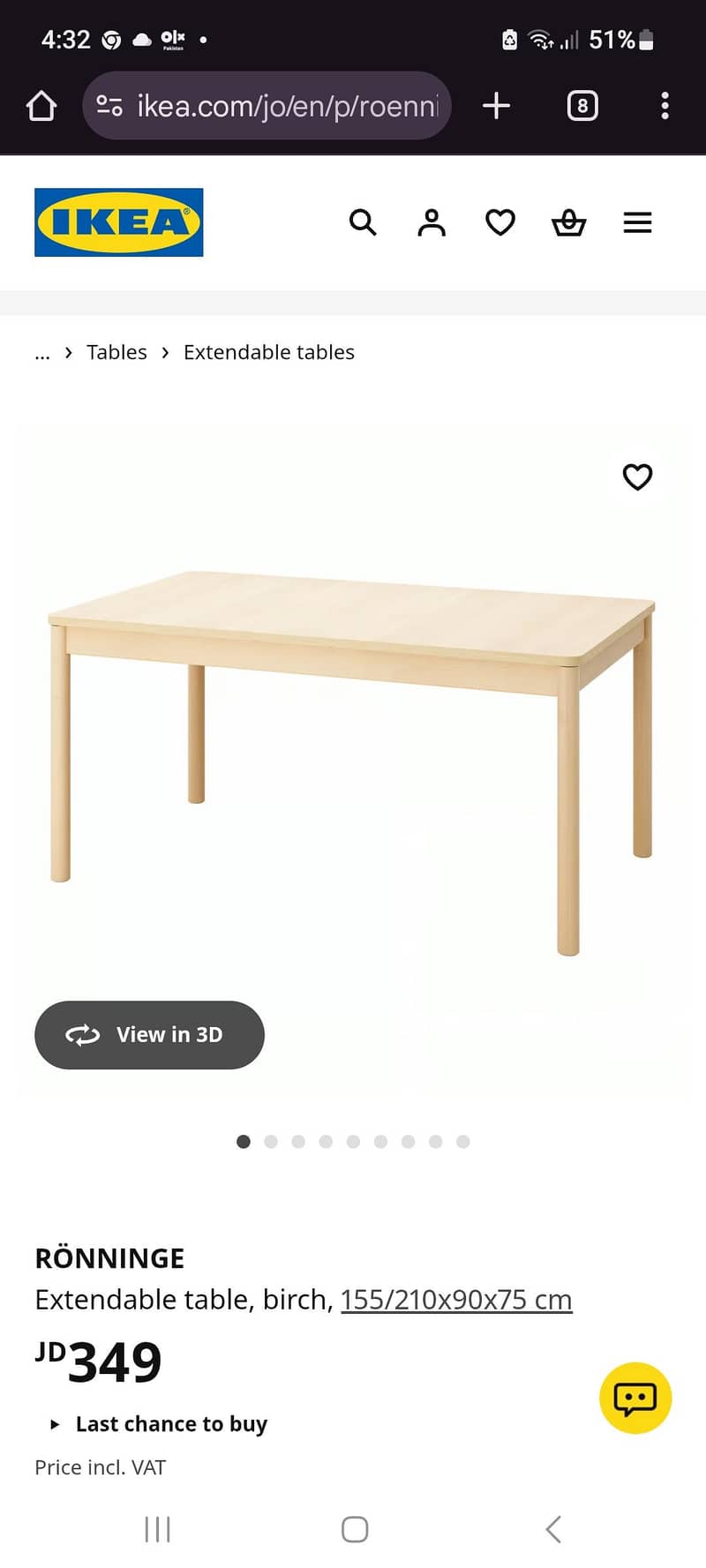Image resolution: width=706 pixels, height=1568 pixels.
Task: Expand the collapsed breadcrumb ellipsis
Action: click(41, 352)
